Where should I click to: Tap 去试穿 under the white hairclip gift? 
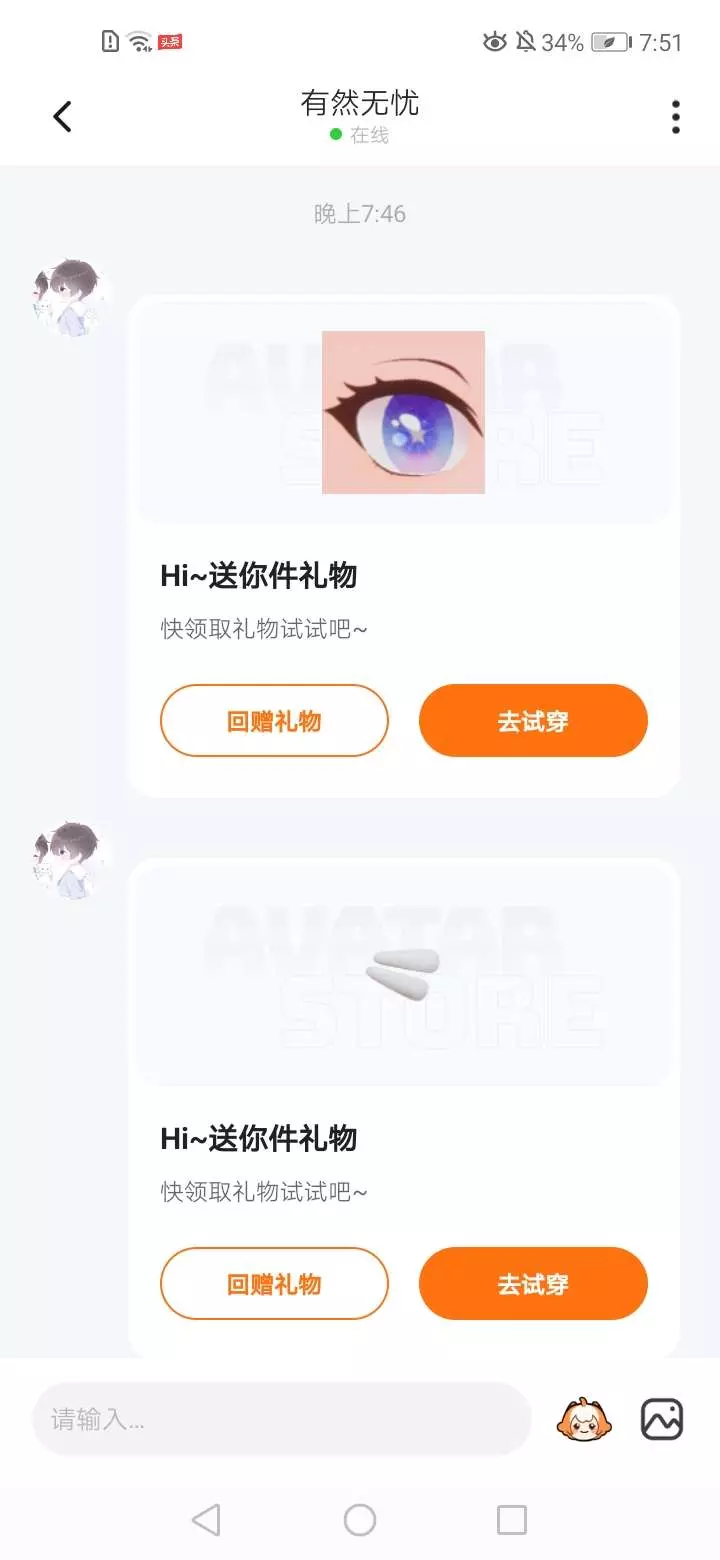coord(533,1284)
